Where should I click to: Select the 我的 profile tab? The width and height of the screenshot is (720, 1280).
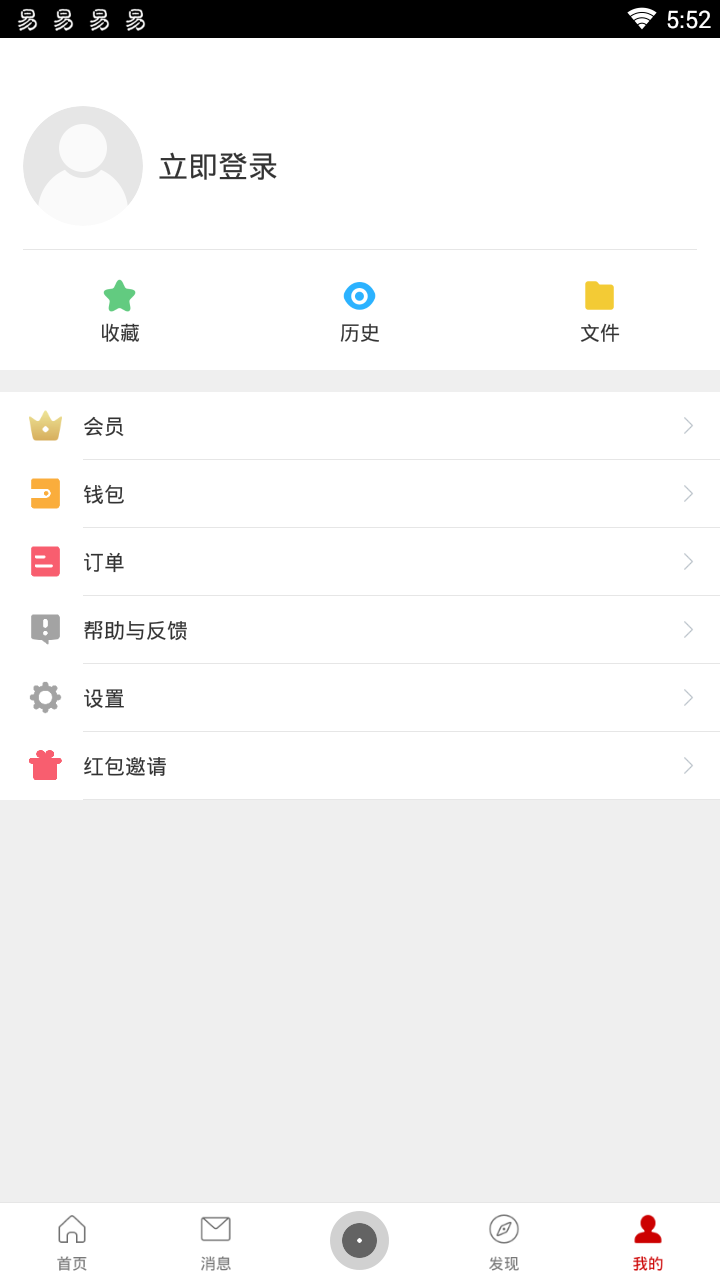[x=648, y=1242]
